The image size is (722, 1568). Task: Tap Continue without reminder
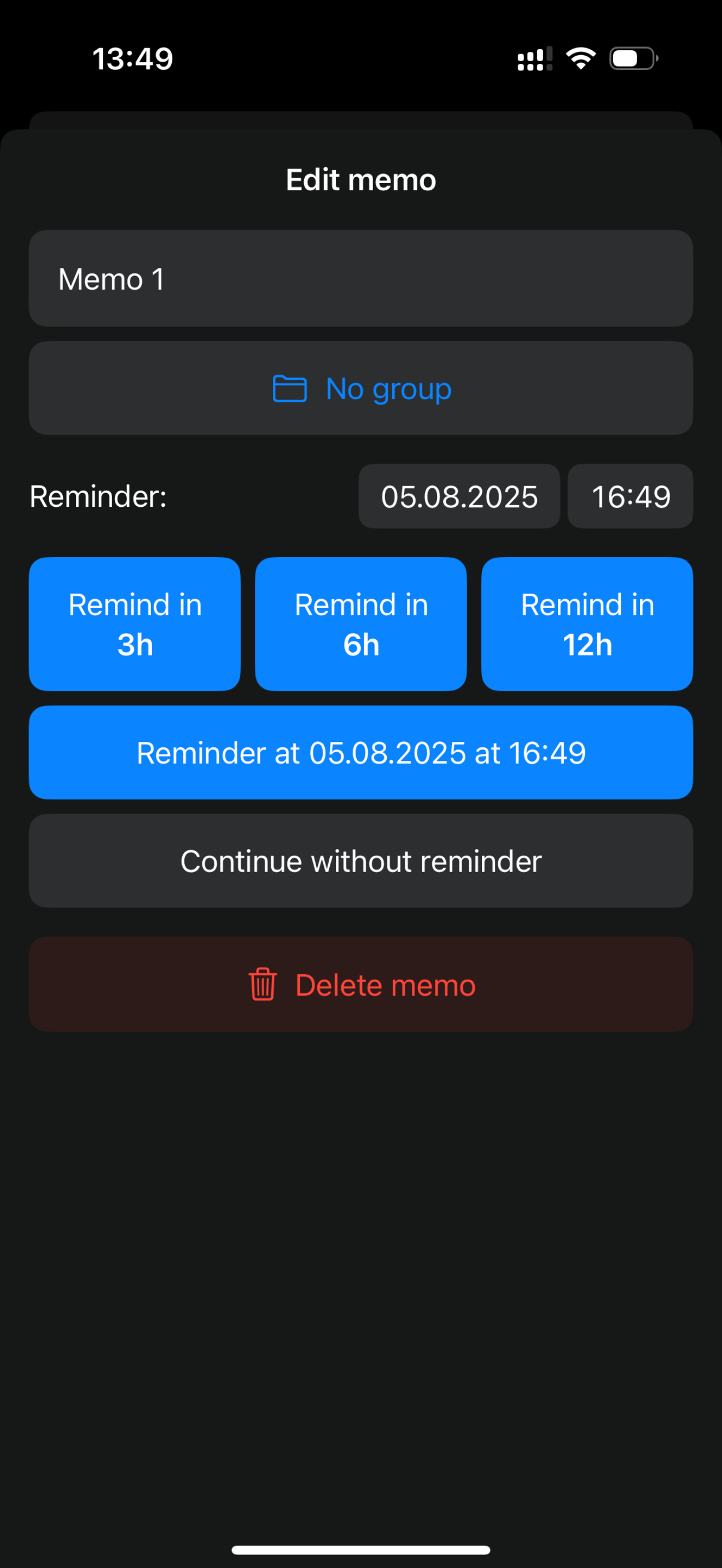point(361,861)
